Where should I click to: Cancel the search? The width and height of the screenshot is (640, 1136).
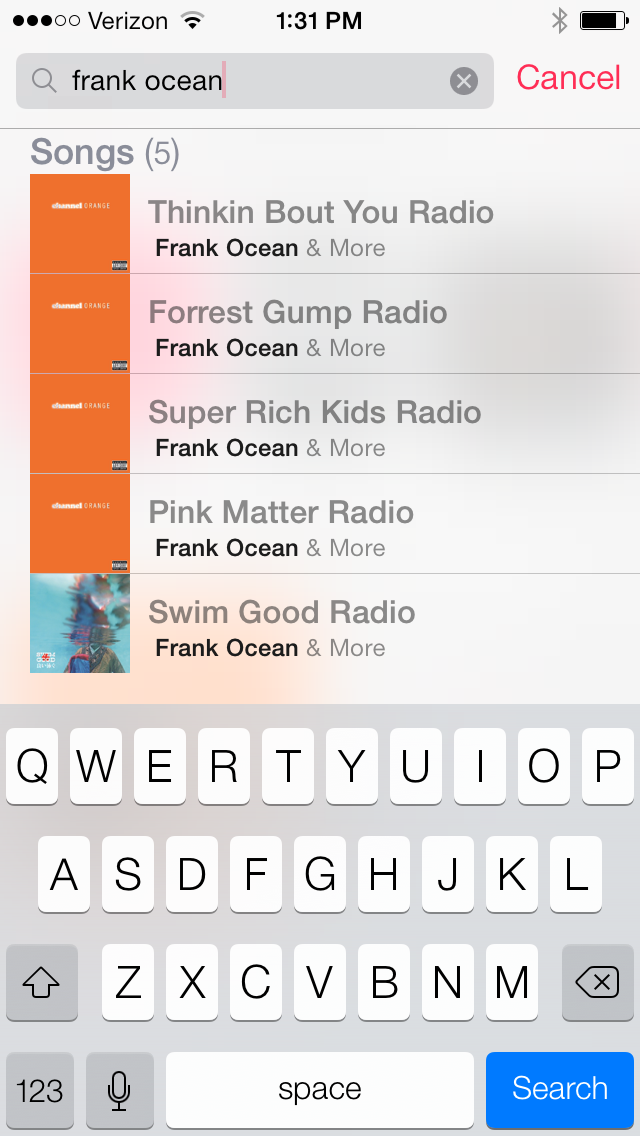point(568,78)
